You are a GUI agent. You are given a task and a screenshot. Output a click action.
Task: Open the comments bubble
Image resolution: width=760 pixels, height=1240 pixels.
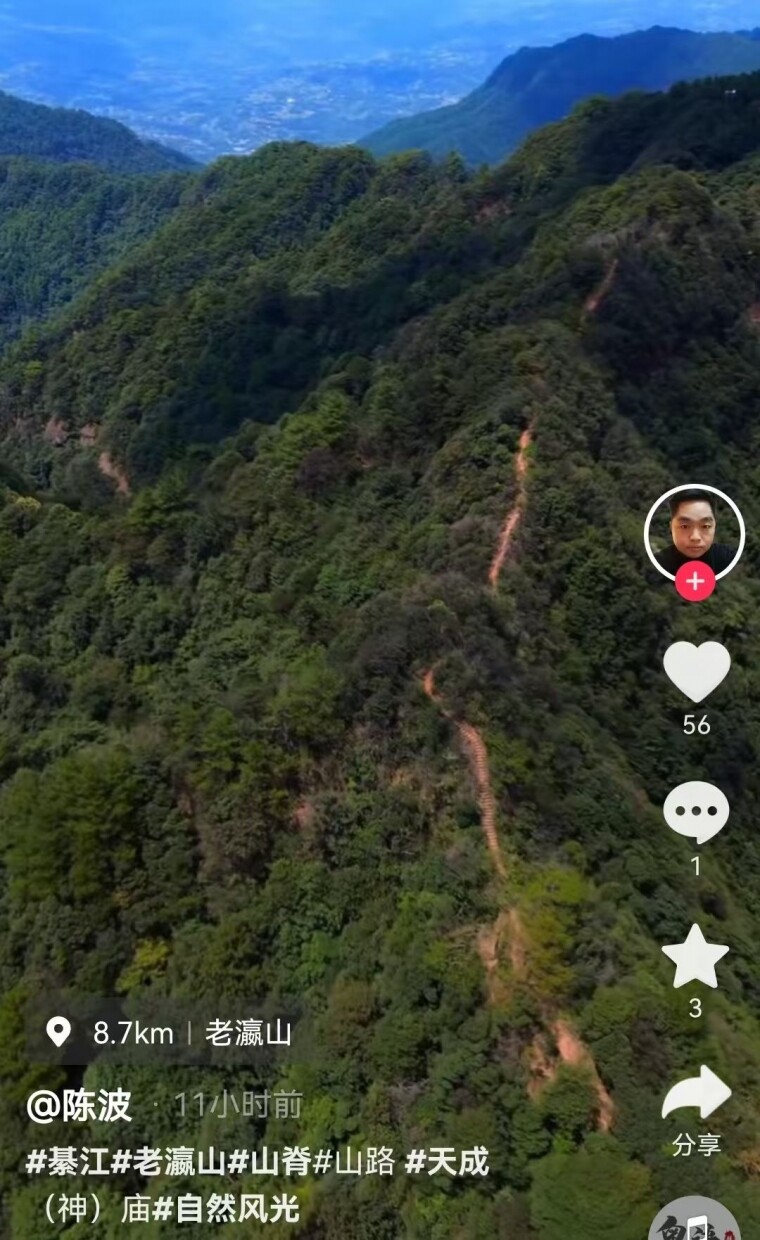coord(696,812)
